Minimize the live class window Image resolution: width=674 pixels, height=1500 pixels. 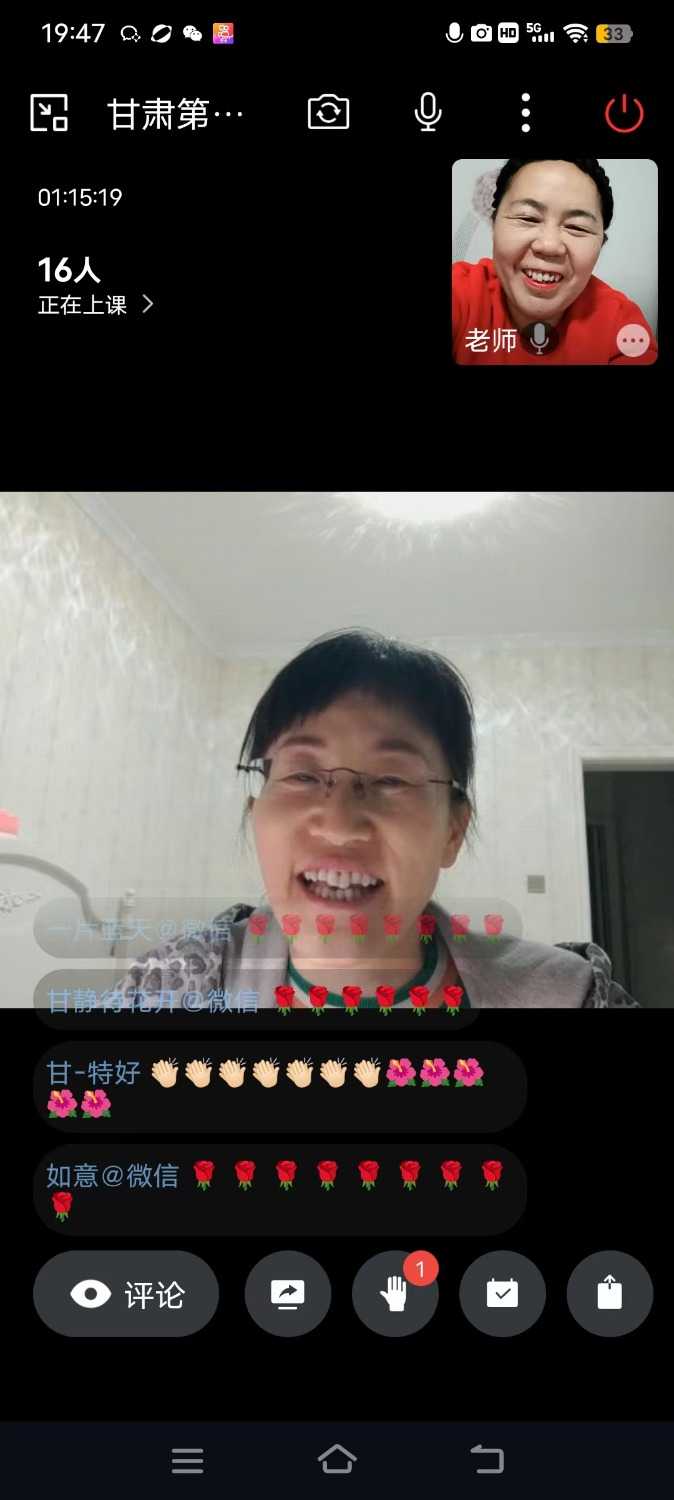[x=49, y=113]
